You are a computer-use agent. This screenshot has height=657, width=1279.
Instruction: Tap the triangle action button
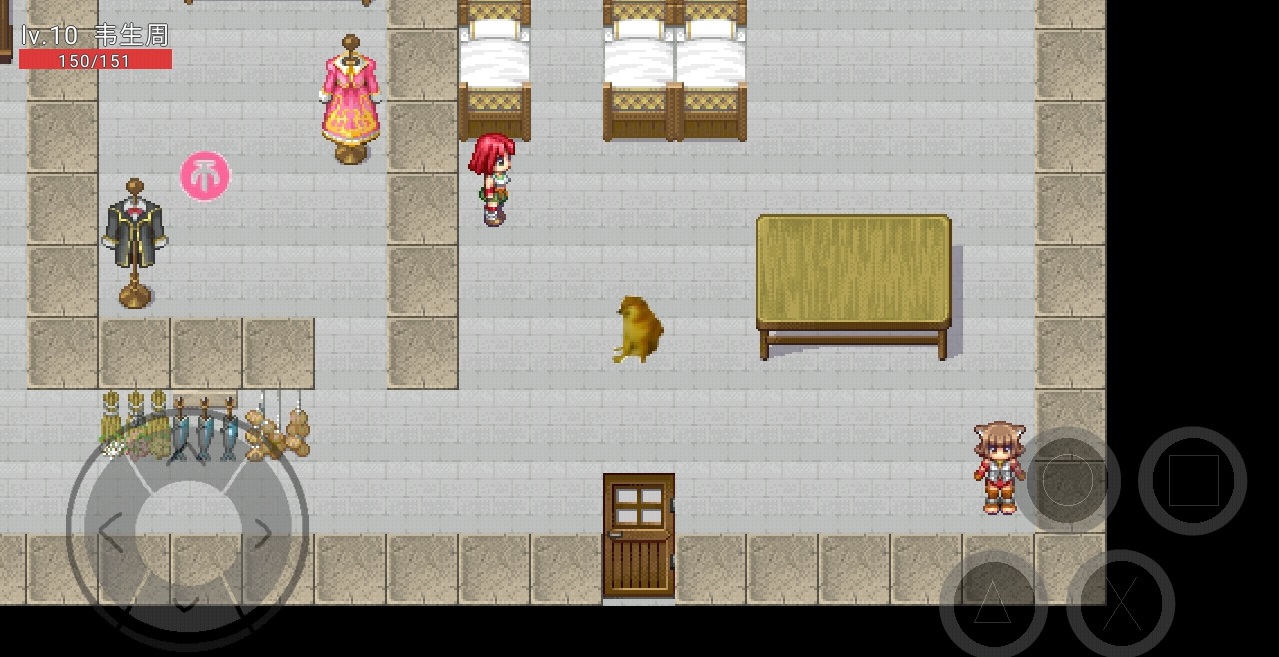click(x=991, y=603)
